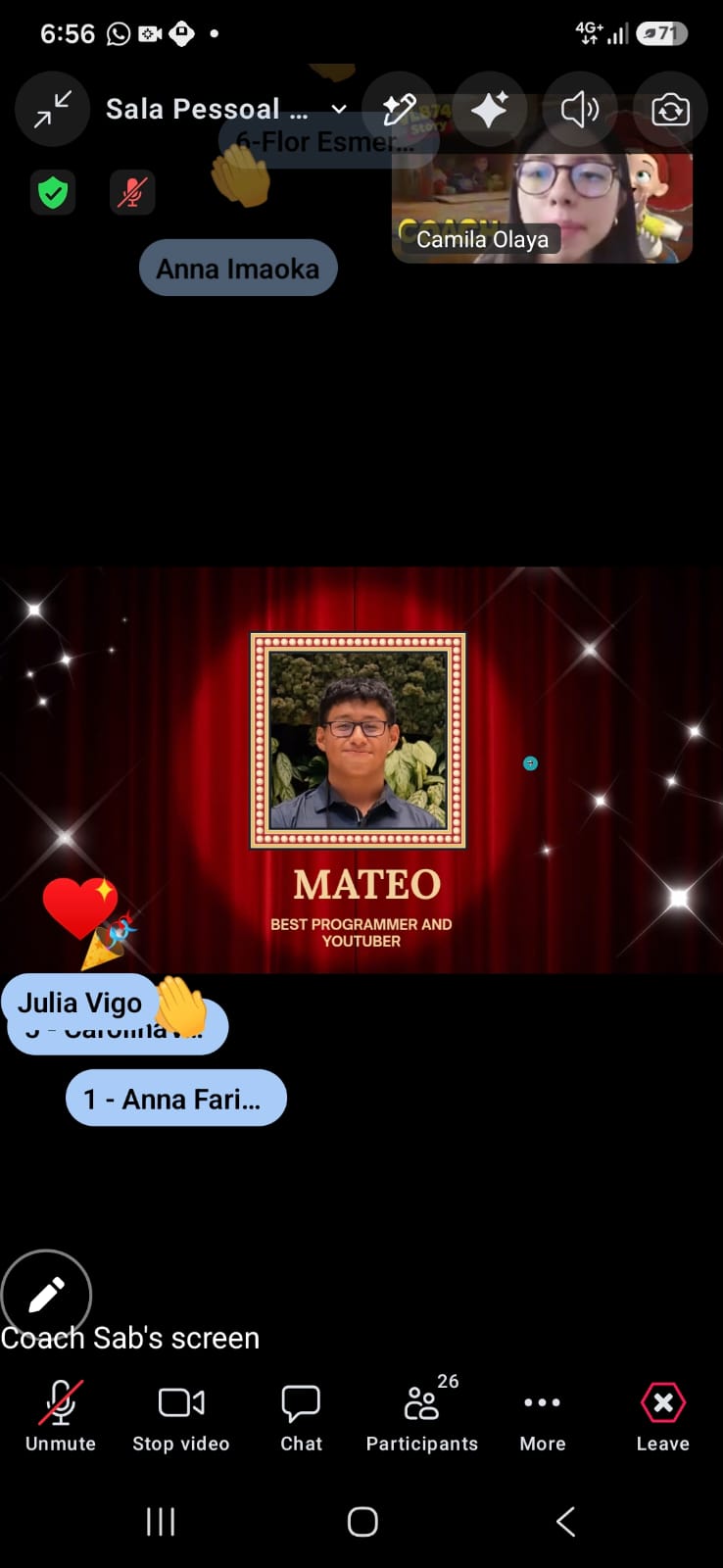Open the Chat panel
Screen dimensions: 723x1568
coord(301,1416)
